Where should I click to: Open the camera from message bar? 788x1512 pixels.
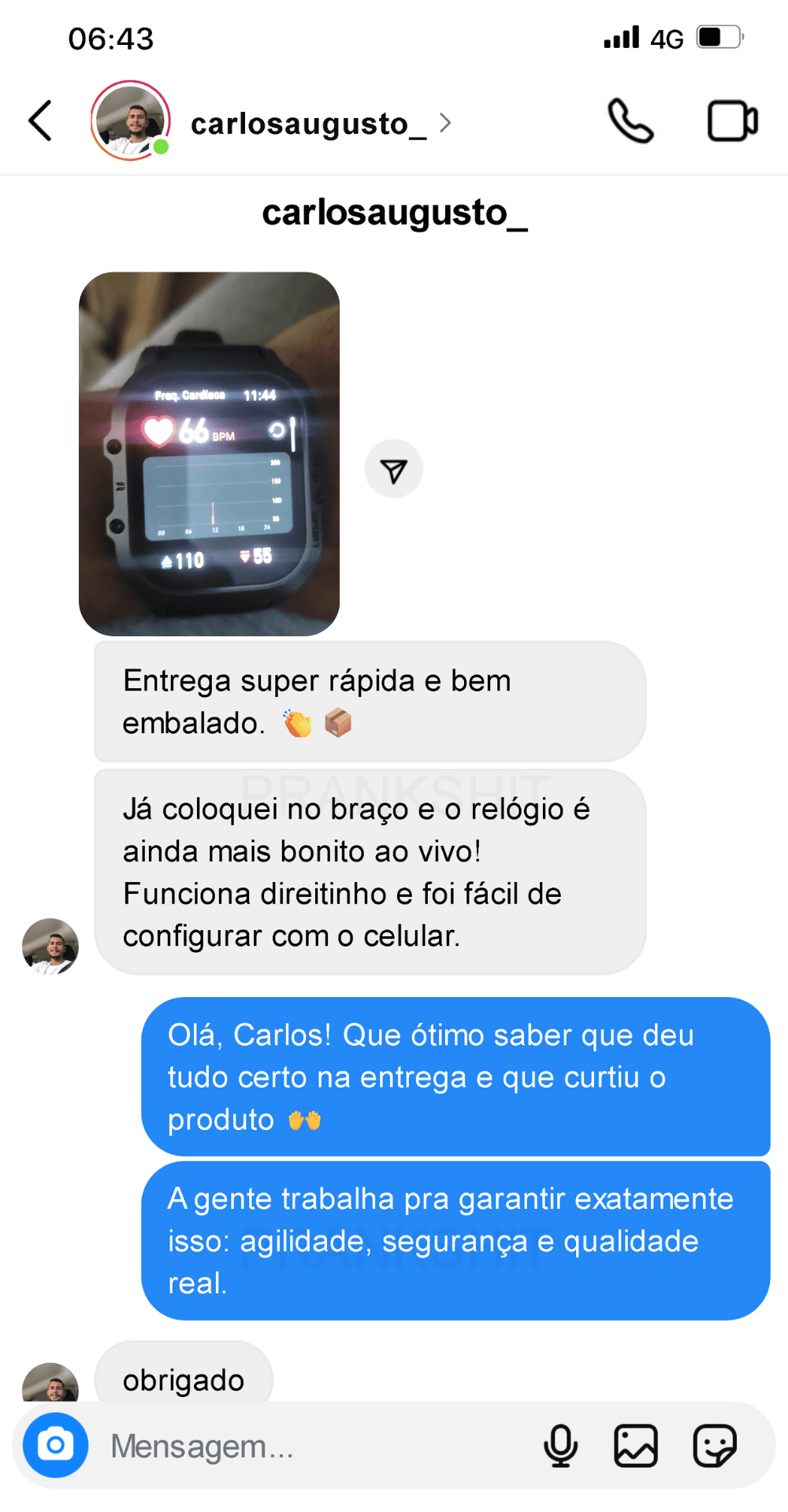click(x=55, y=1445)
